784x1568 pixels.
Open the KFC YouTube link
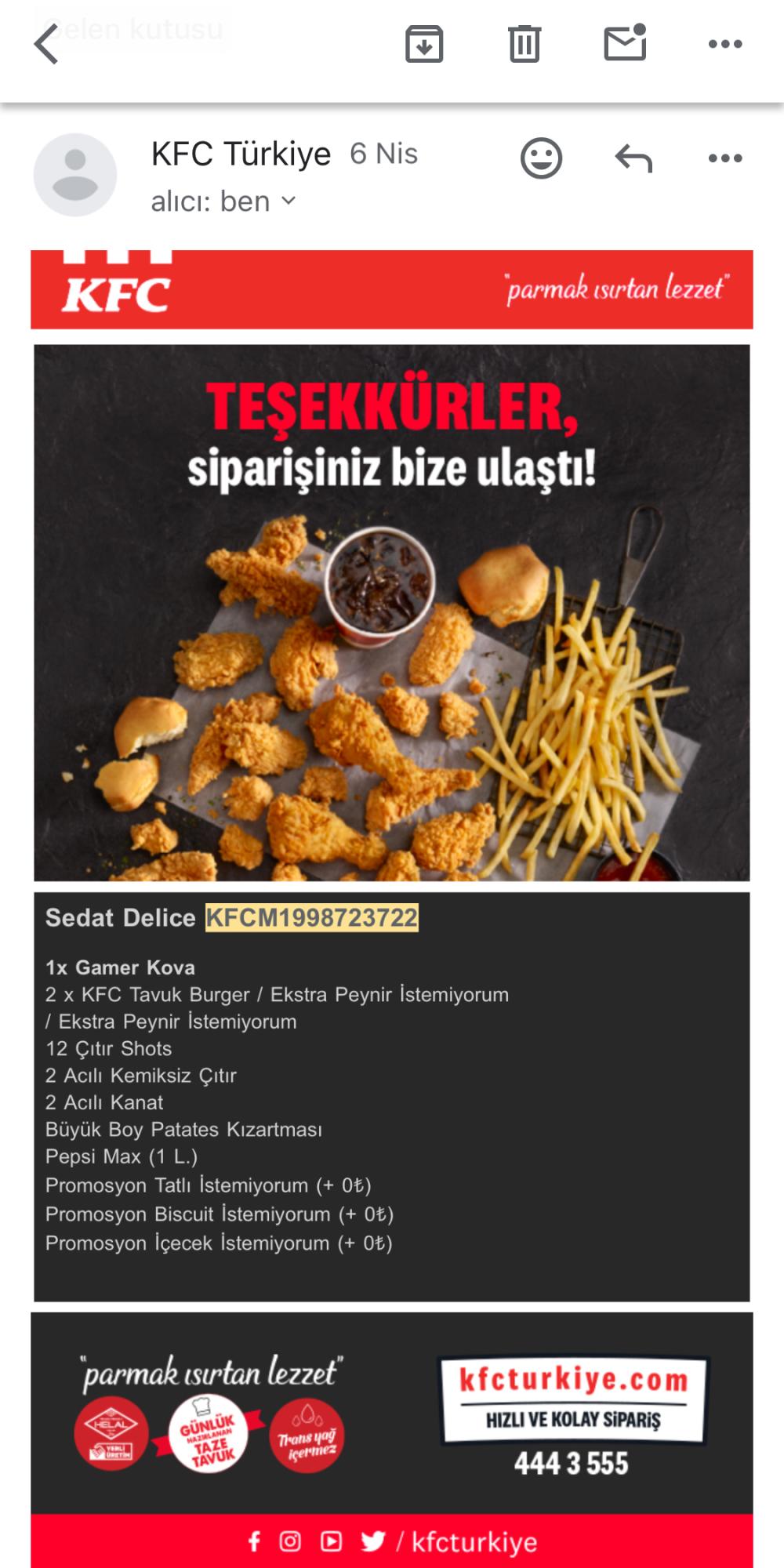tap(331, 1541)
